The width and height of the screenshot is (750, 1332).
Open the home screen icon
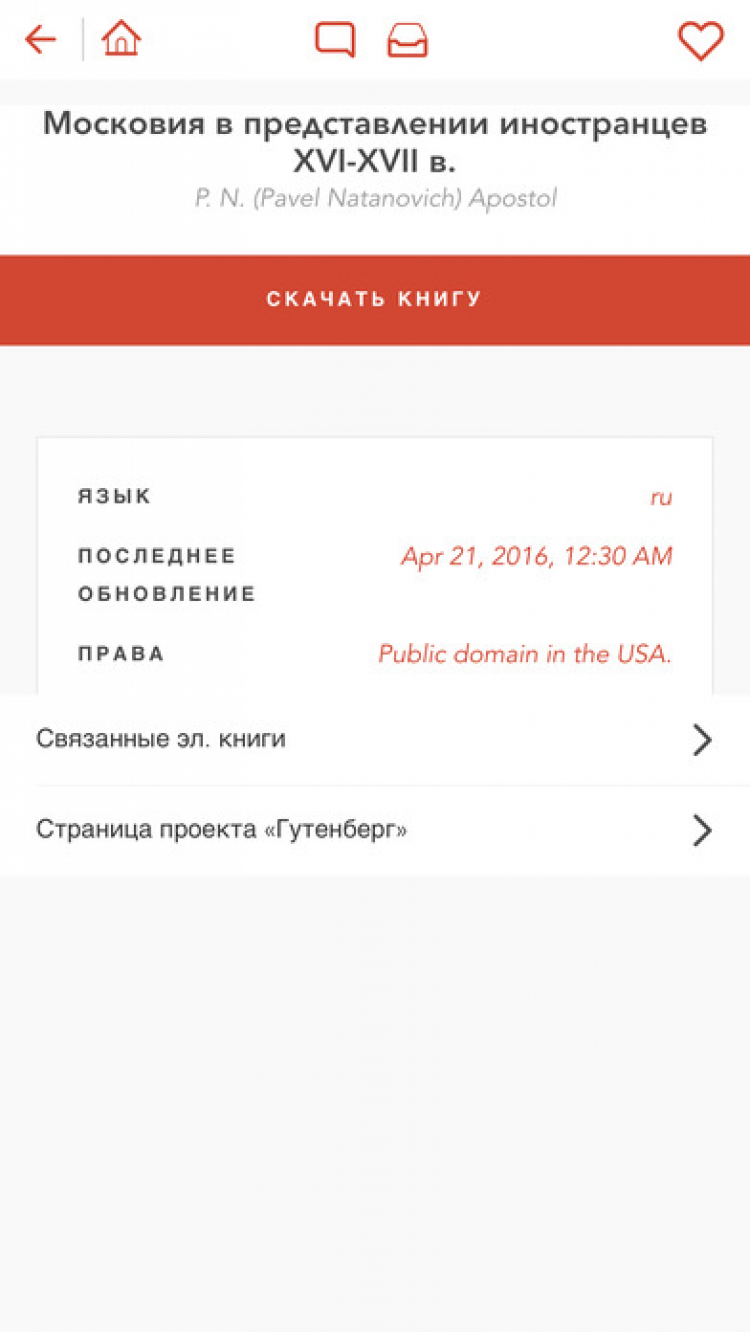[121, 40]
